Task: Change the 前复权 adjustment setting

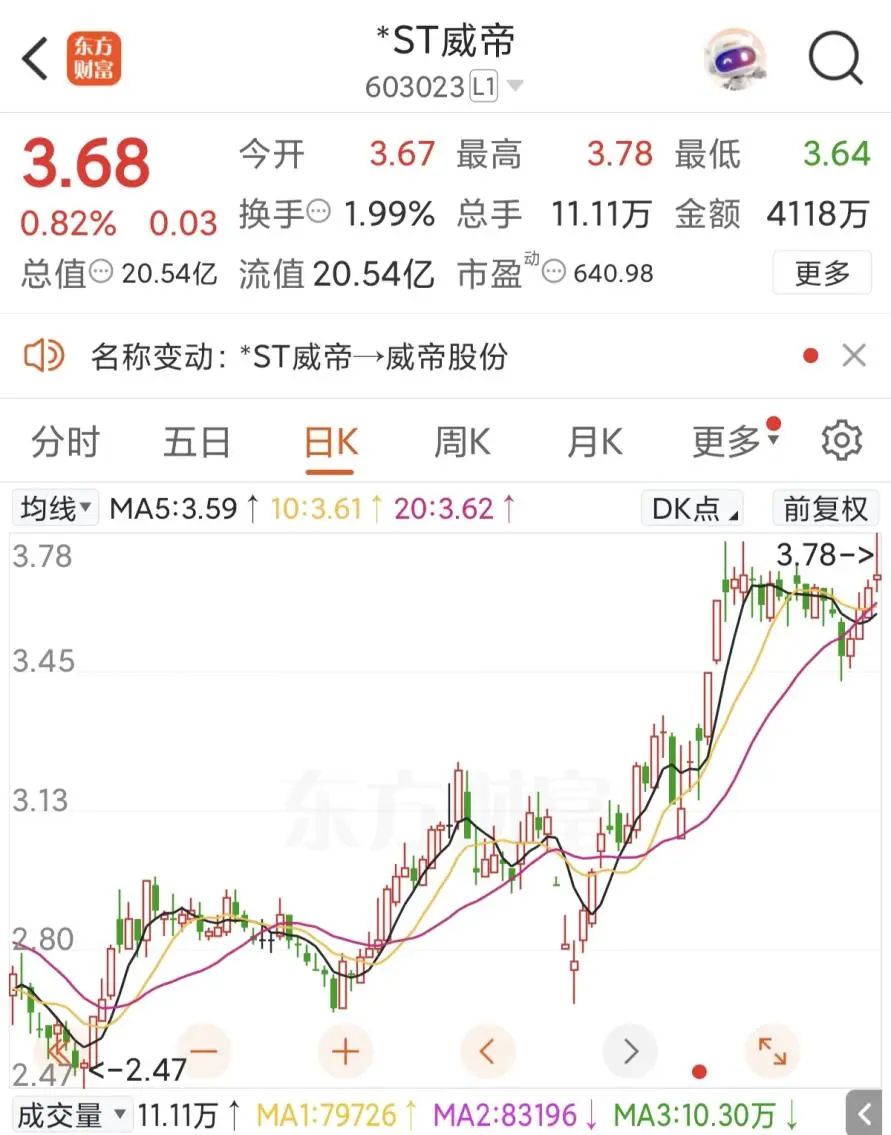Action: (x=825, y=509)
